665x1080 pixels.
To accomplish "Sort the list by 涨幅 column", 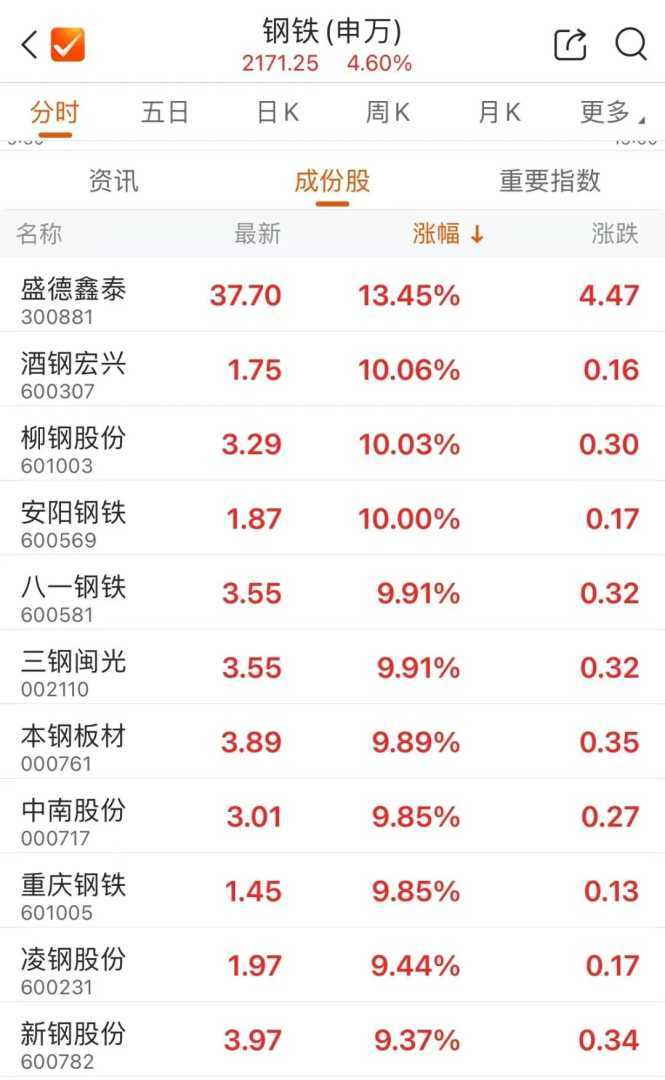I will [448, 234].
